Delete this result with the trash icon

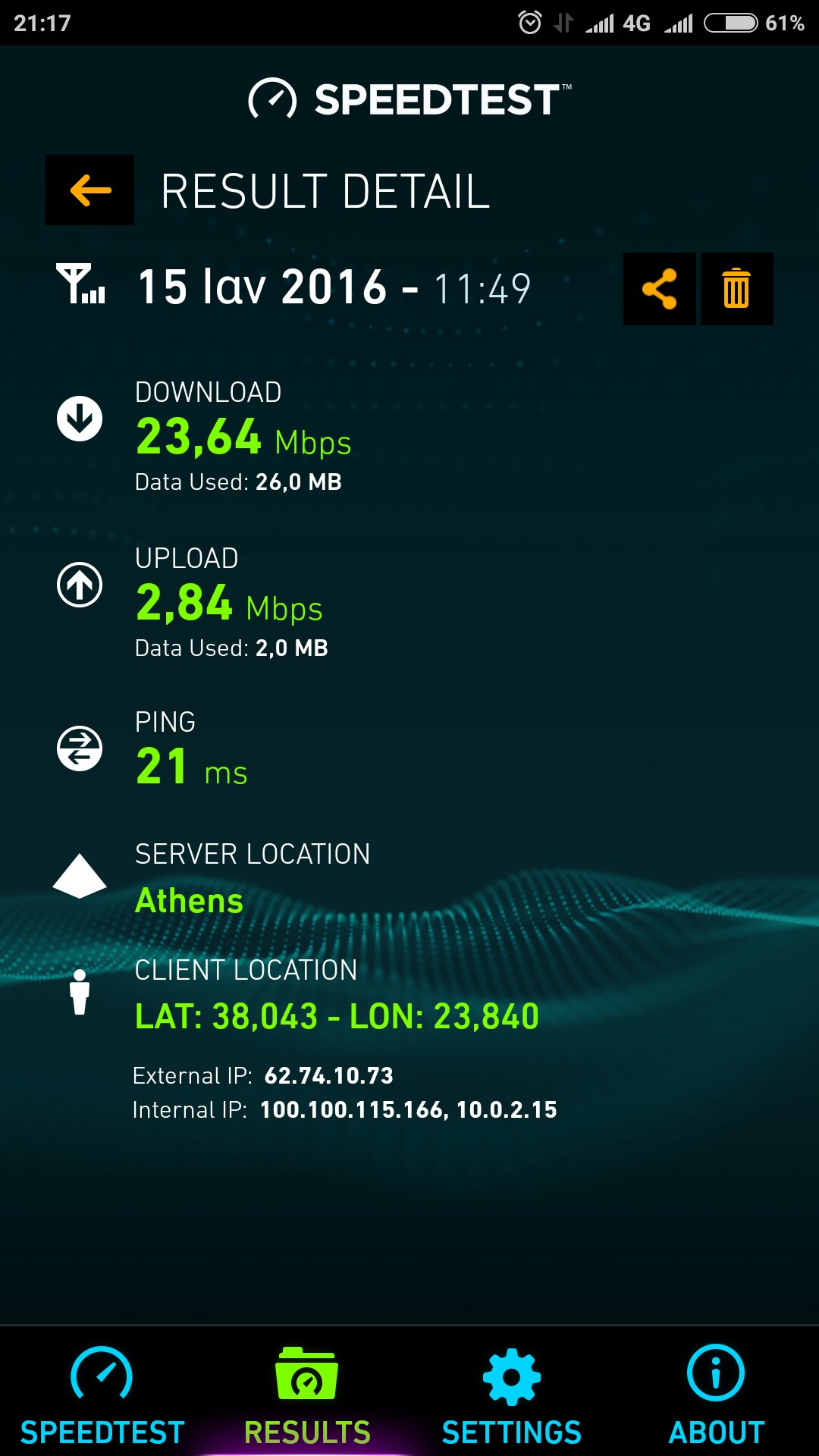[736, 289]
